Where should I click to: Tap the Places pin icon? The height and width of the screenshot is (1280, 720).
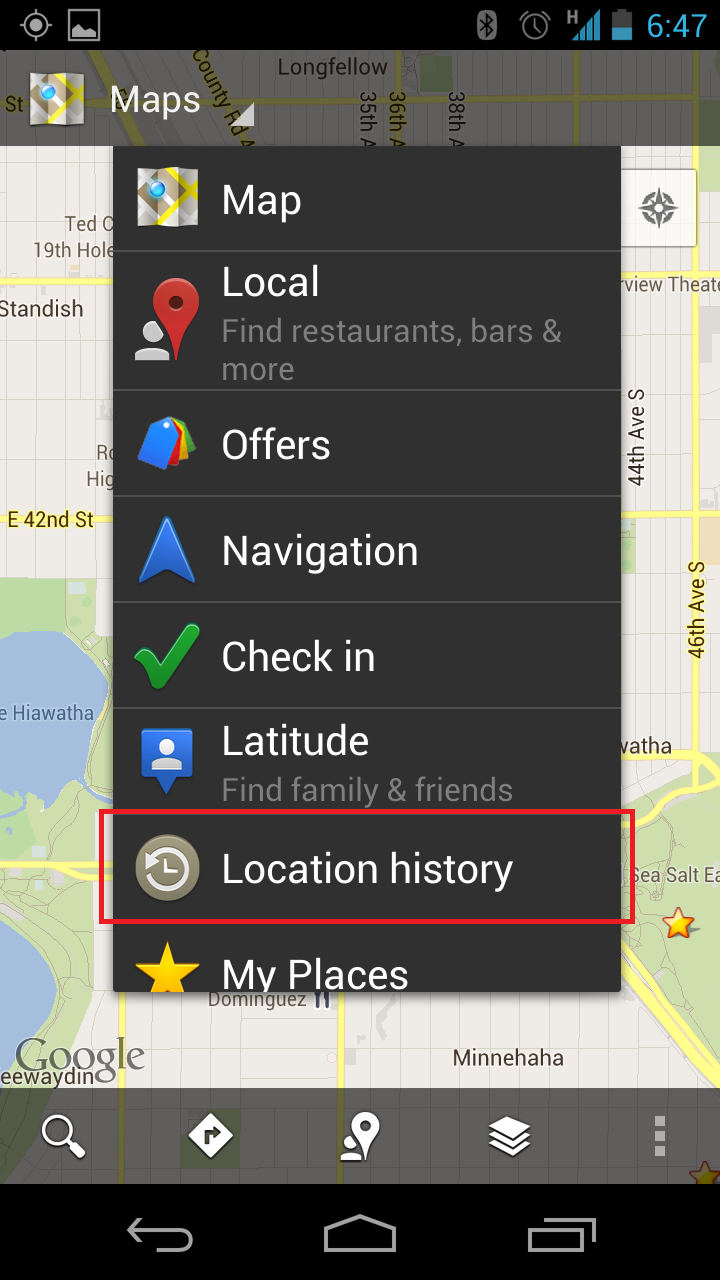(x=360, y=1135)
